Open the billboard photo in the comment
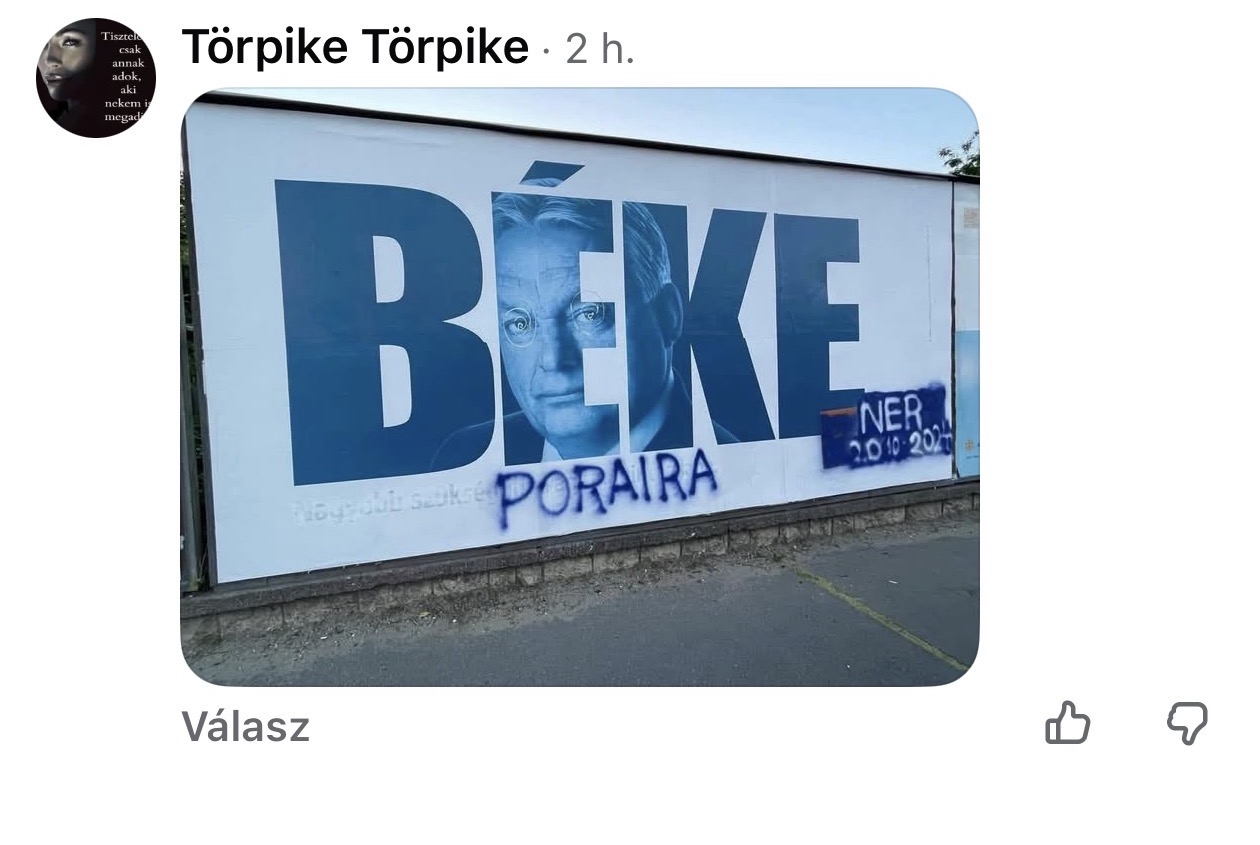Screen dimensions: 1260x845 point(579,387)
